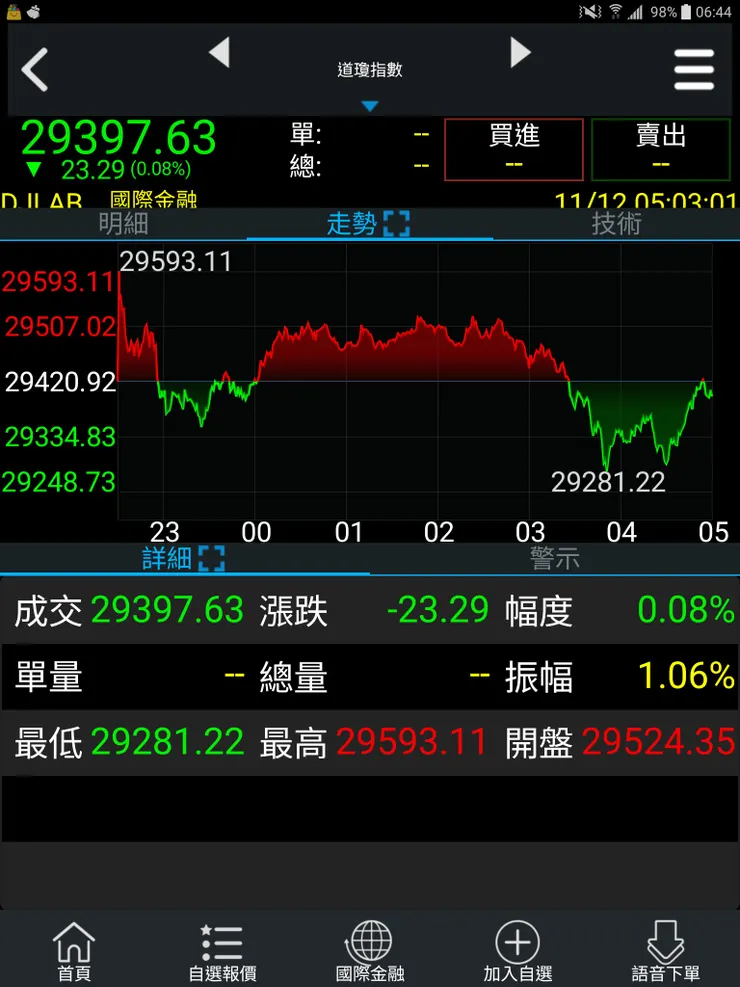Start 語音下單 voice order
This screenshot has height=987, width=740.
[x=666, y=950]
